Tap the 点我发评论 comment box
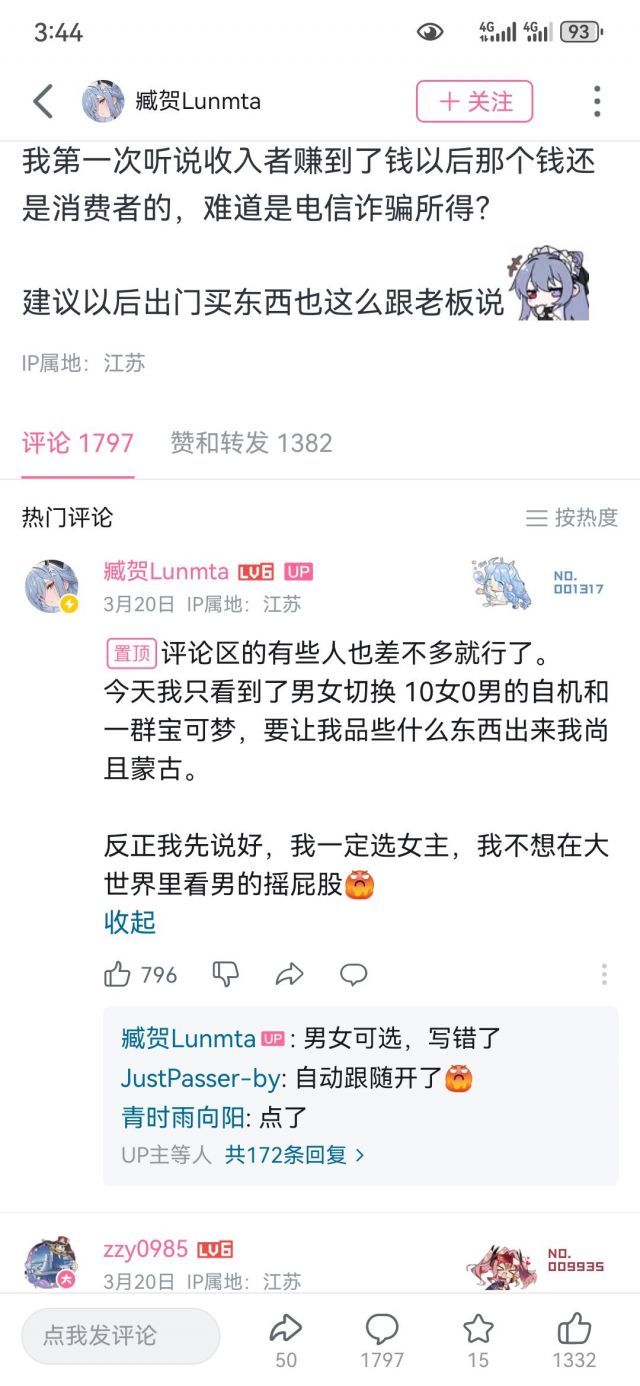The height and width of the screenshot is (1386, 640). coord(120,1335)
